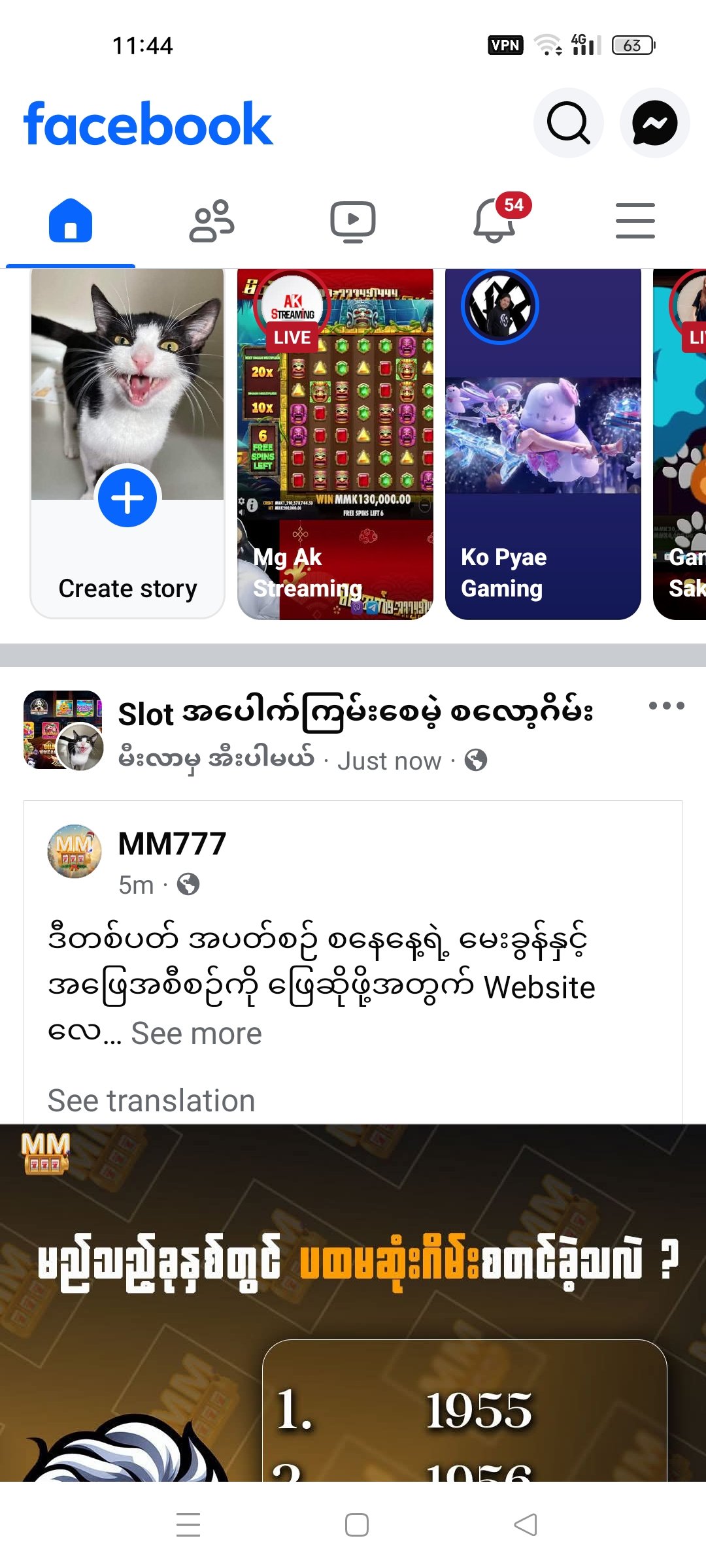The image size is (706, 1568).
Task: Open the notifications bell tab
Action: pos(495,221)
